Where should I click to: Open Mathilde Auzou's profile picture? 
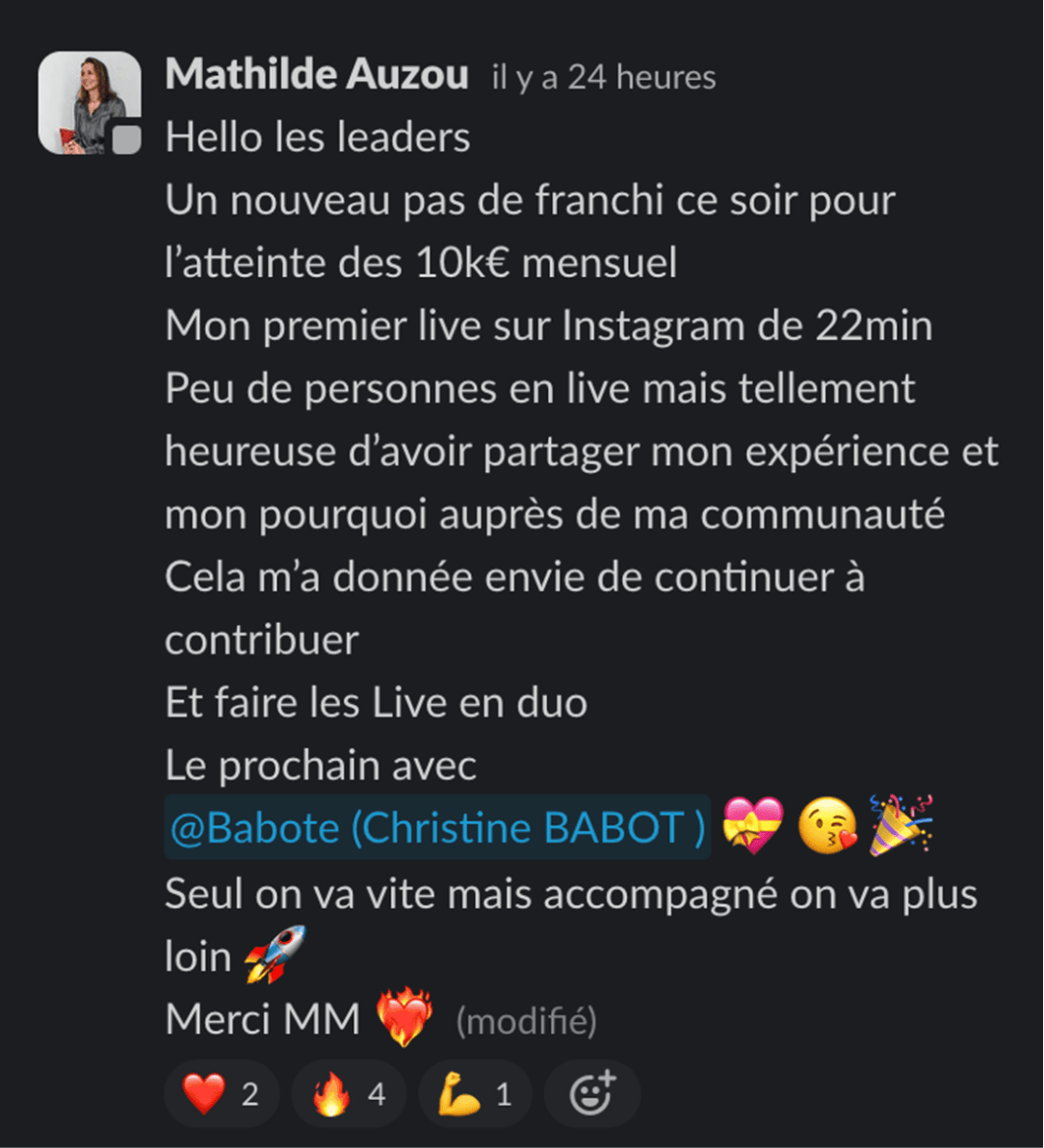[90, 103]
